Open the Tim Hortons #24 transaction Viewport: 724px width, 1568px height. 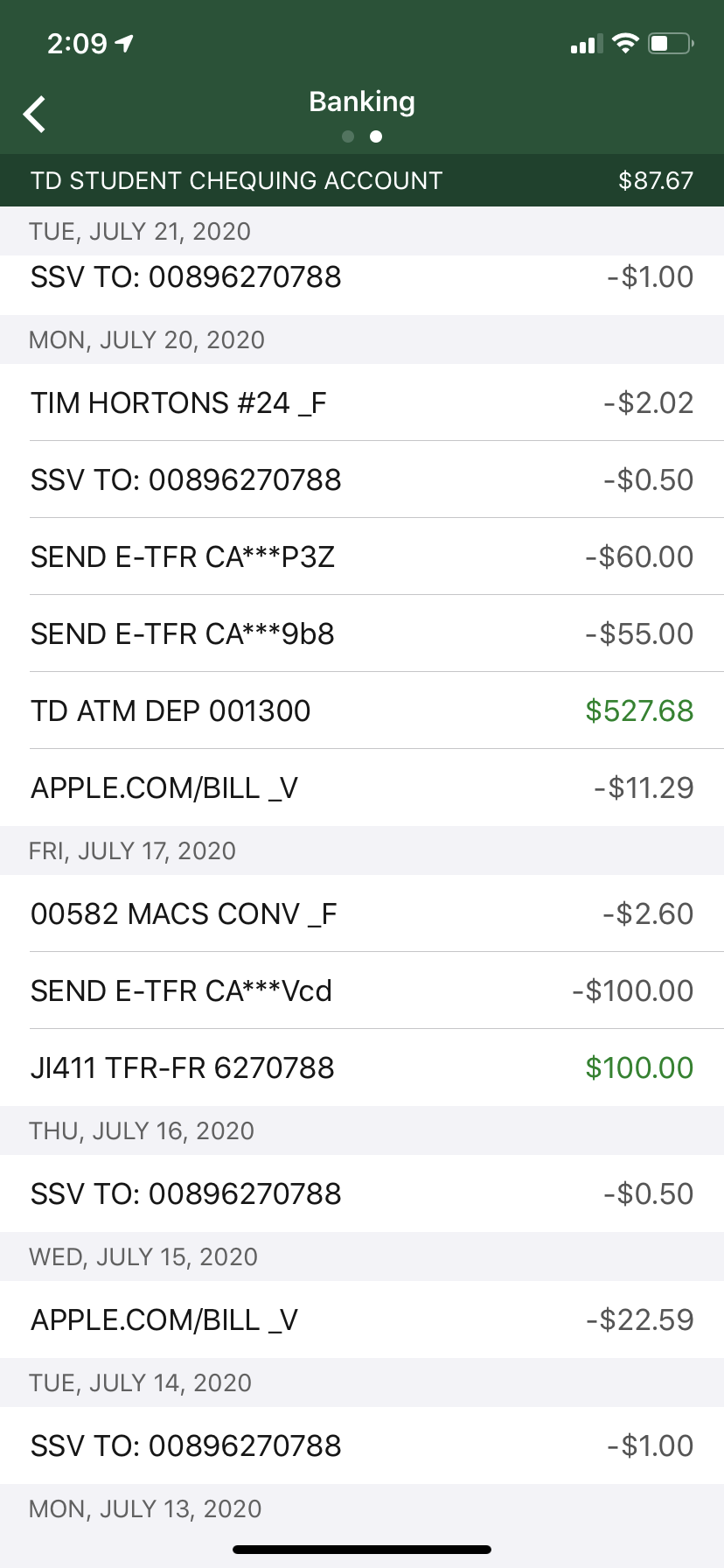point(362,402)
